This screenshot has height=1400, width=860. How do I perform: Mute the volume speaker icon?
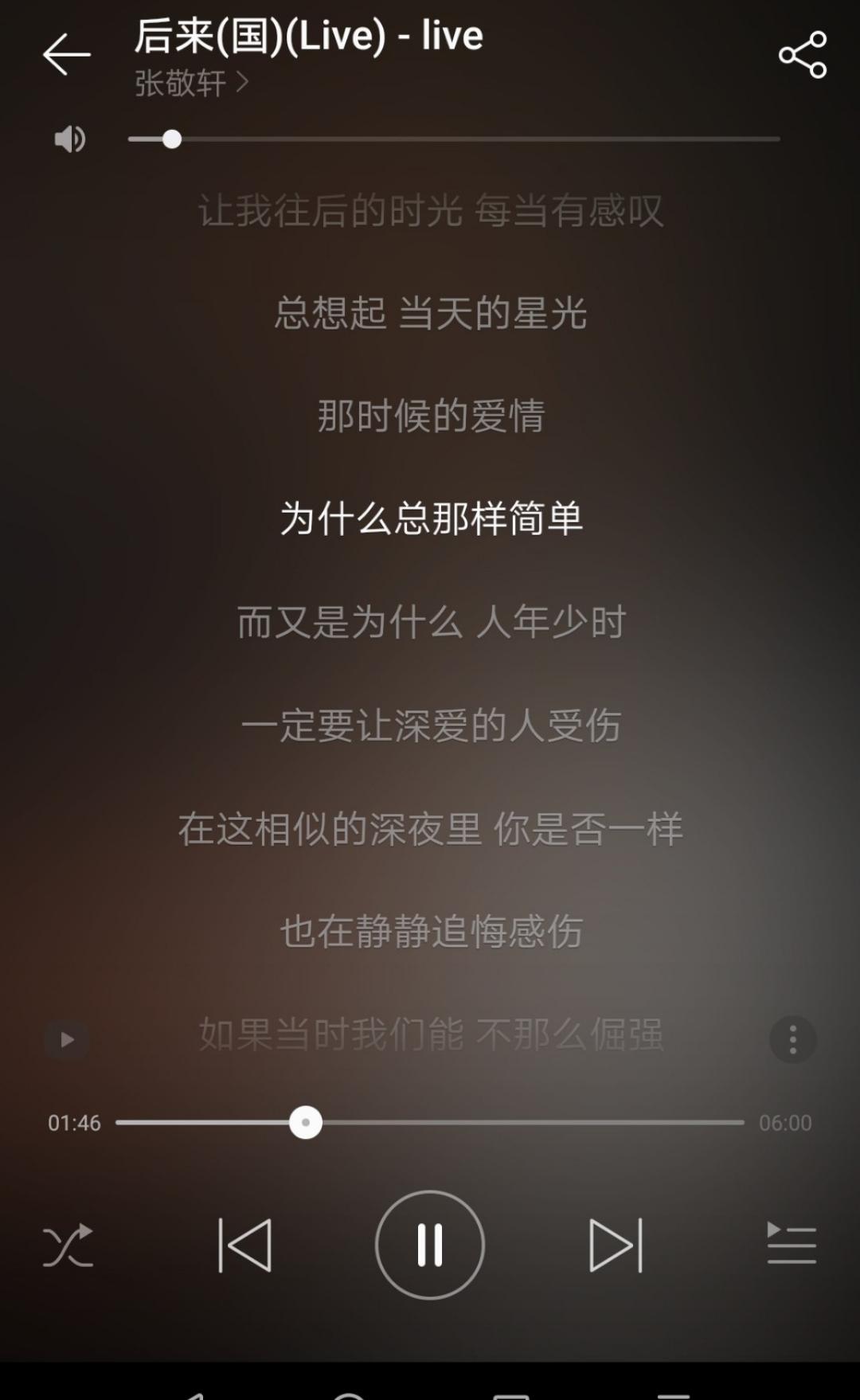[69, 139]
